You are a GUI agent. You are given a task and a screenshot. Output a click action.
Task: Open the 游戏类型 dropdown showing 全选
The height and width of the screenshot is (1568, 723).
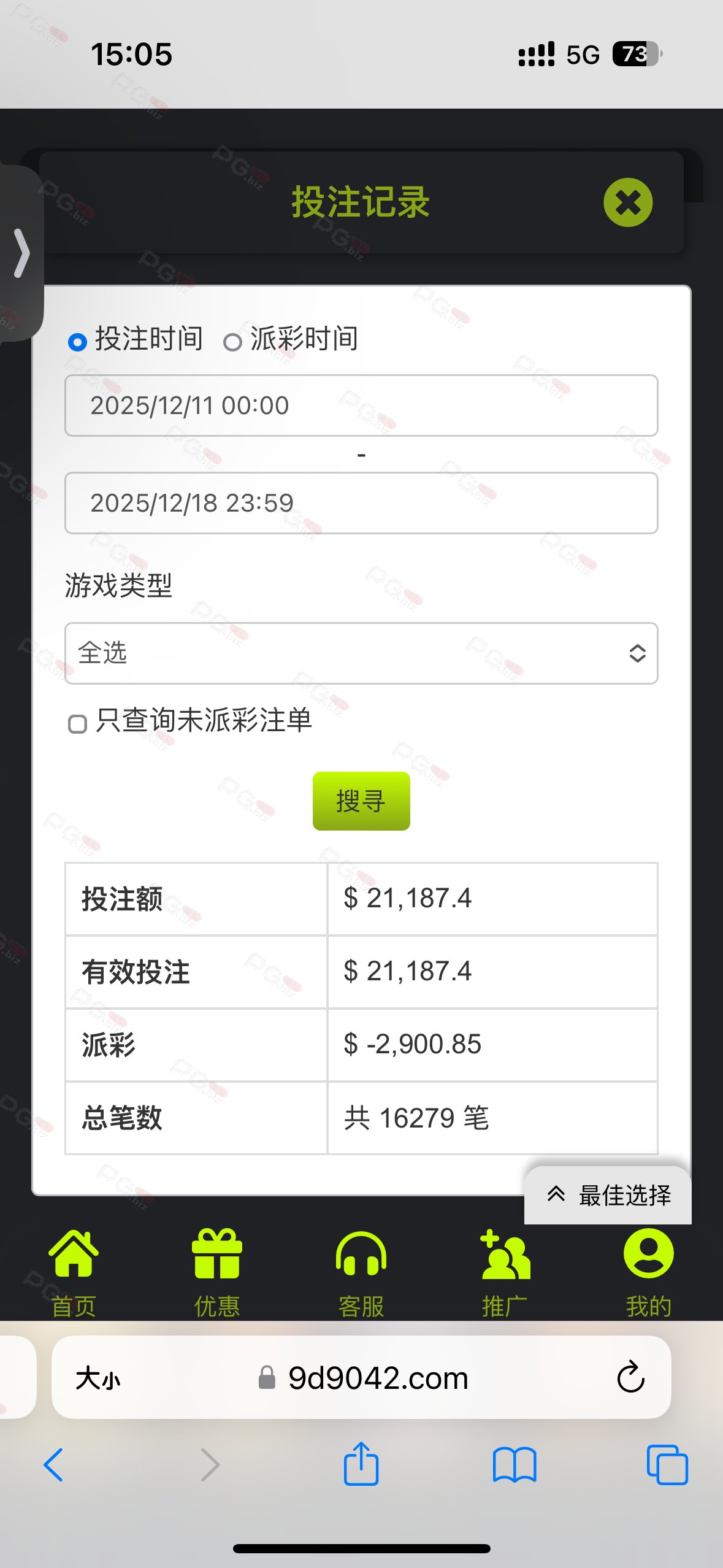coord(361,653)
